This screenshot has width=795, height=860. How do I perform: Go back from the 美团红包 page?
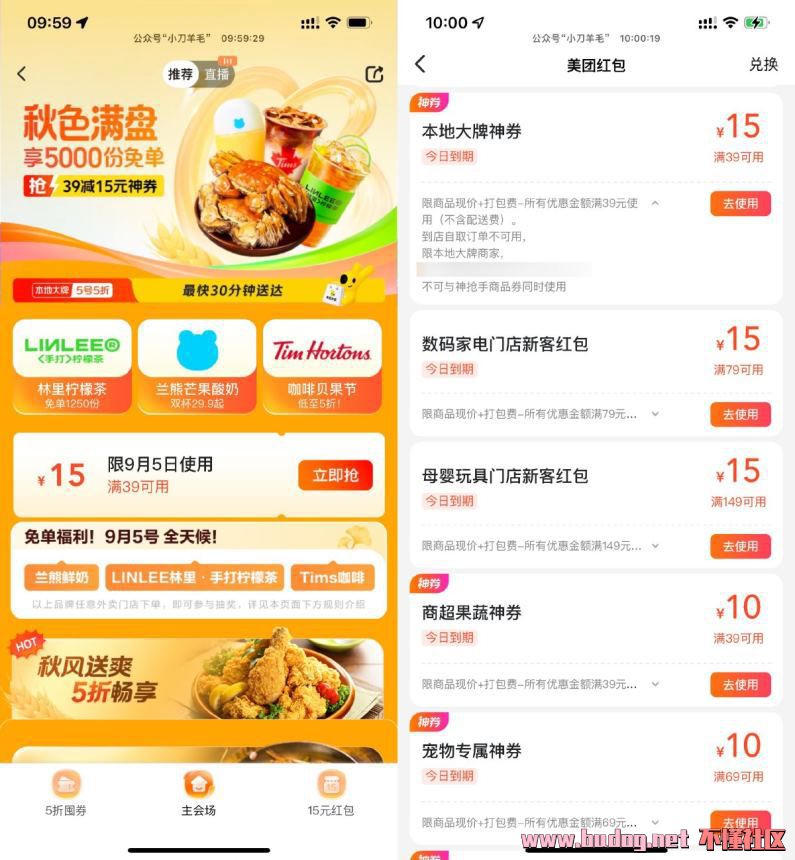420,64
